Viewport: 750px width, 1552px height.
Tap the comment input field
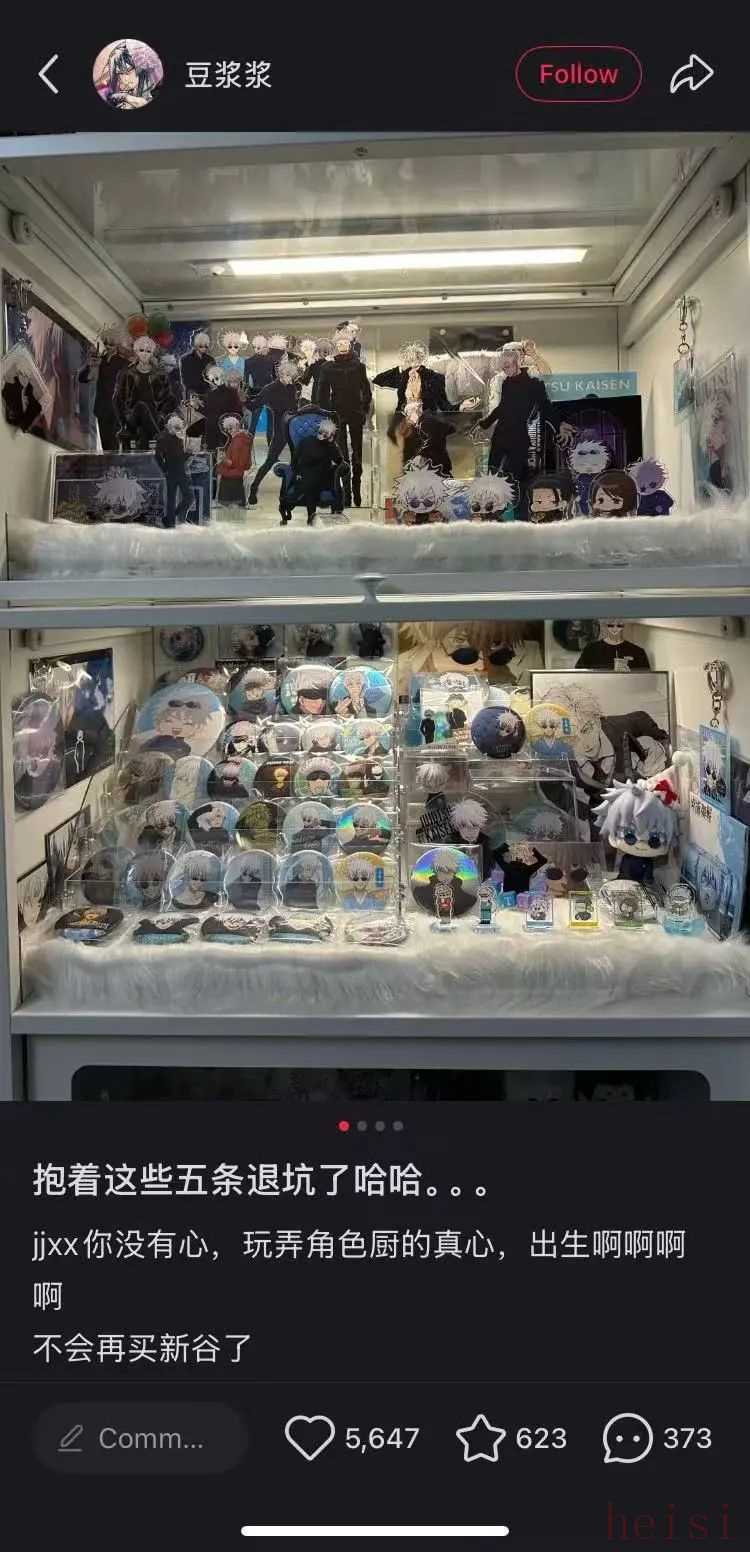point(140,1438)
